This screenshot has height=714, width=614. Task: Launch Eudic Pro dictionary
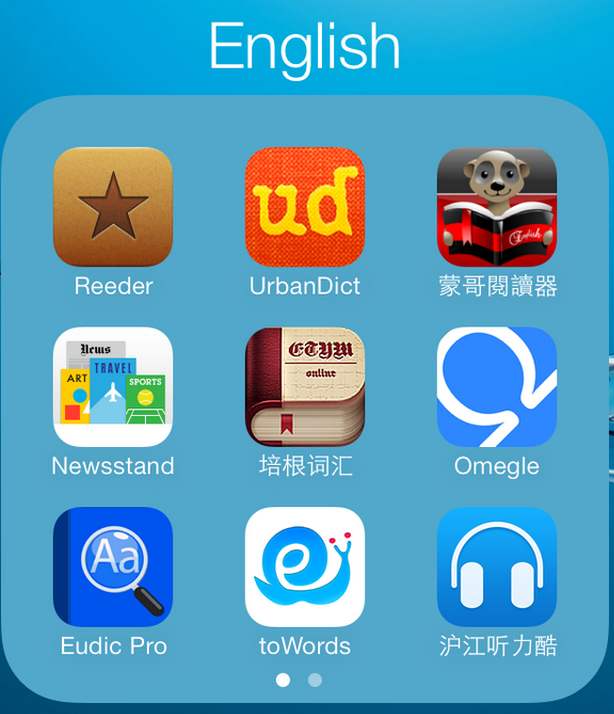click(x=113, y=567)
